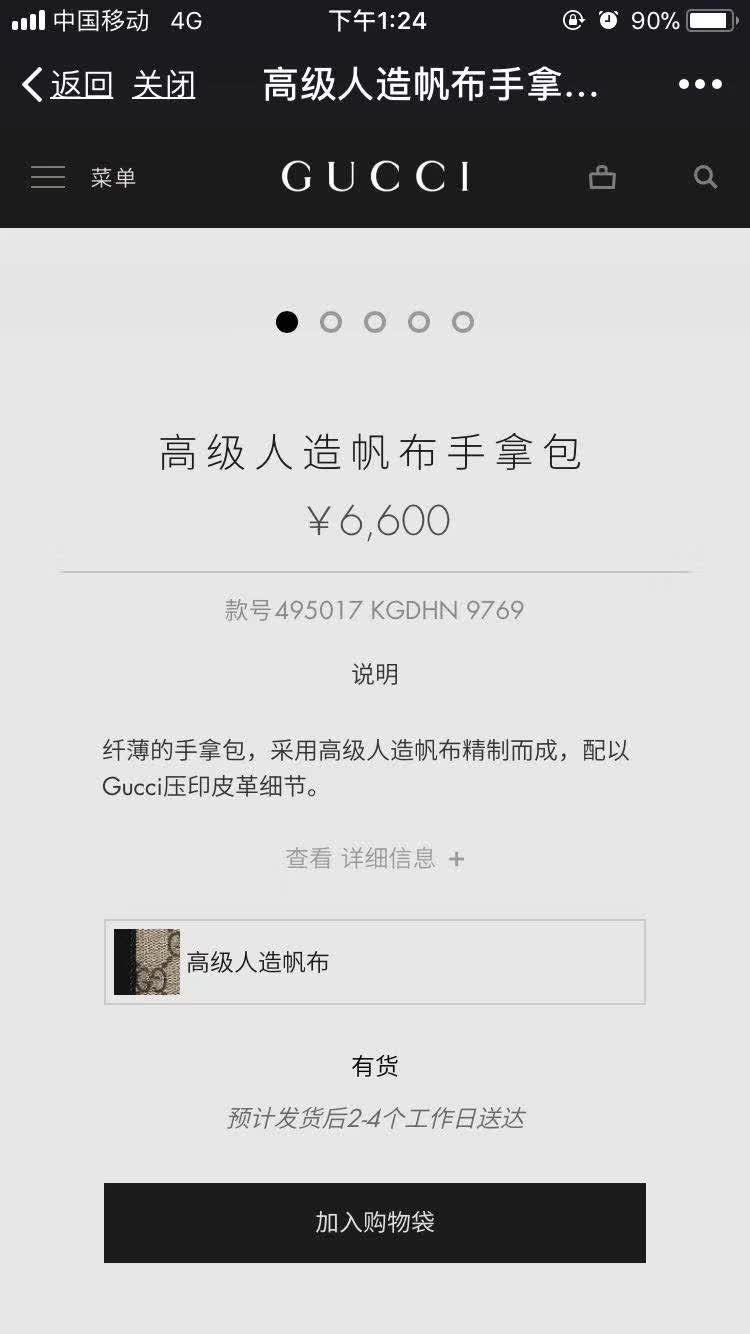The image size is (750, 1334).
Task: Tap 返回 to go back
Action: (67, 85)
